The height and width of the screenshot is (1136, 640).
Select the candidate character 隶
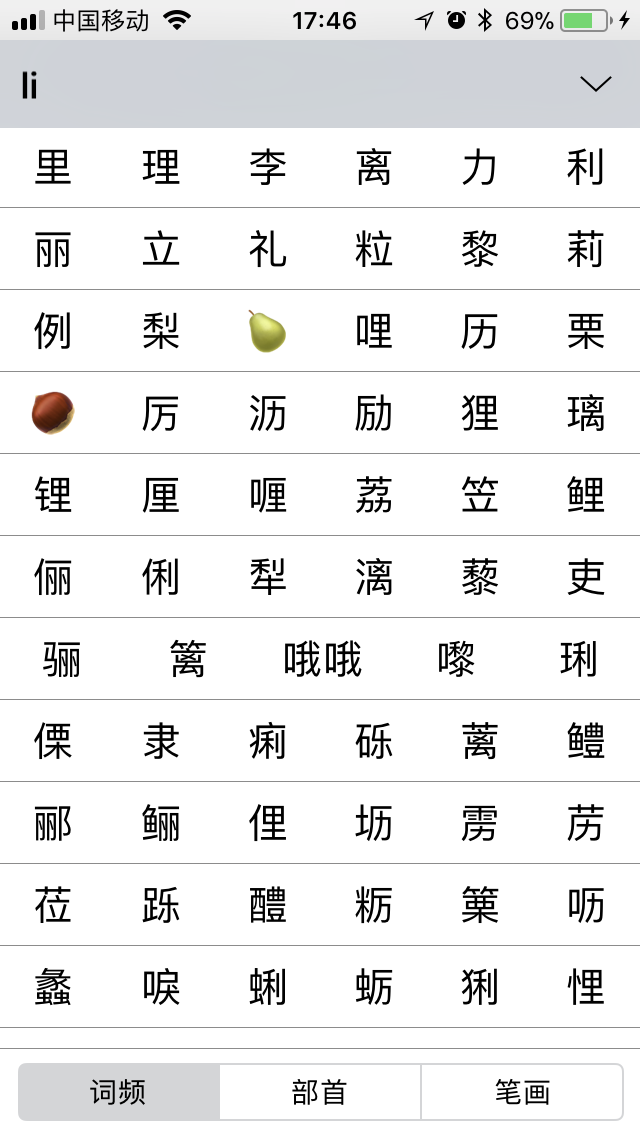pos(160,741)
